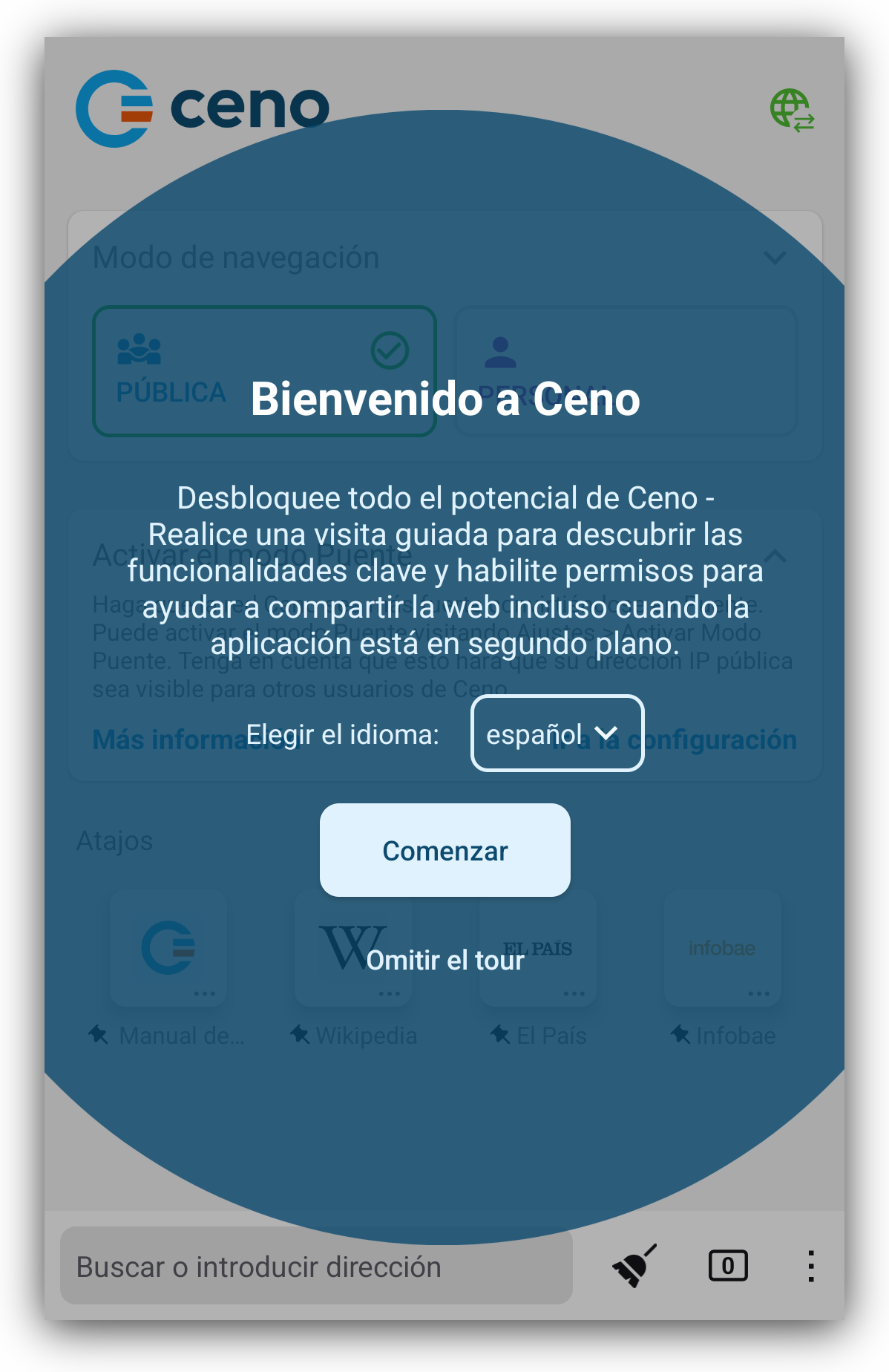Viewport: 889px width, 1372px height.
Task: Expand the Modo de navegación section
Action: tap(774, 258)
